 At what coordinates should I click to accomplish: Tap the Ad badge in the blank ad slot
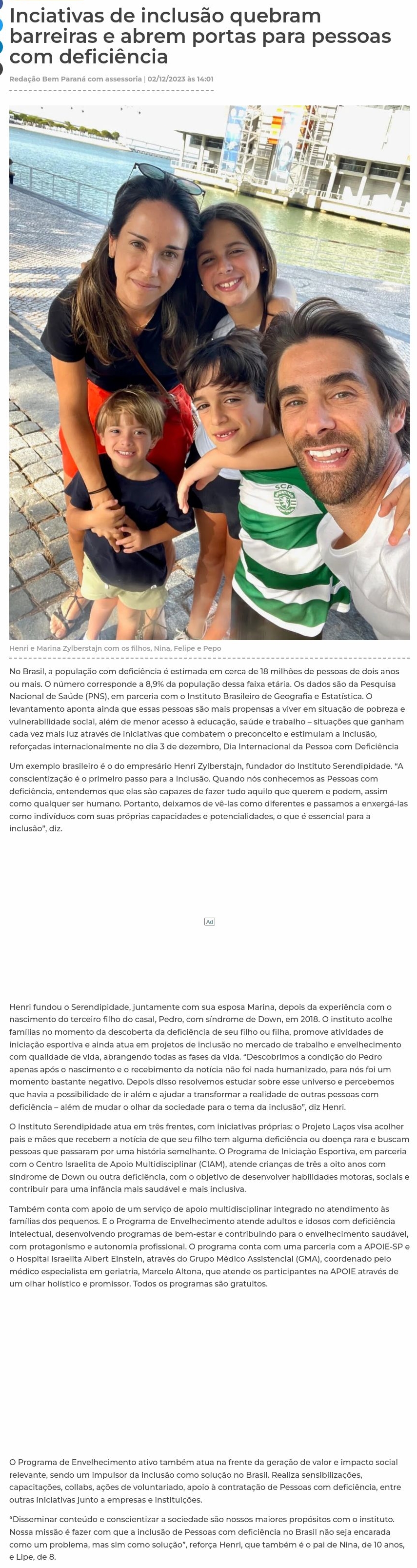pyautogui.click(x=209, y=922)
